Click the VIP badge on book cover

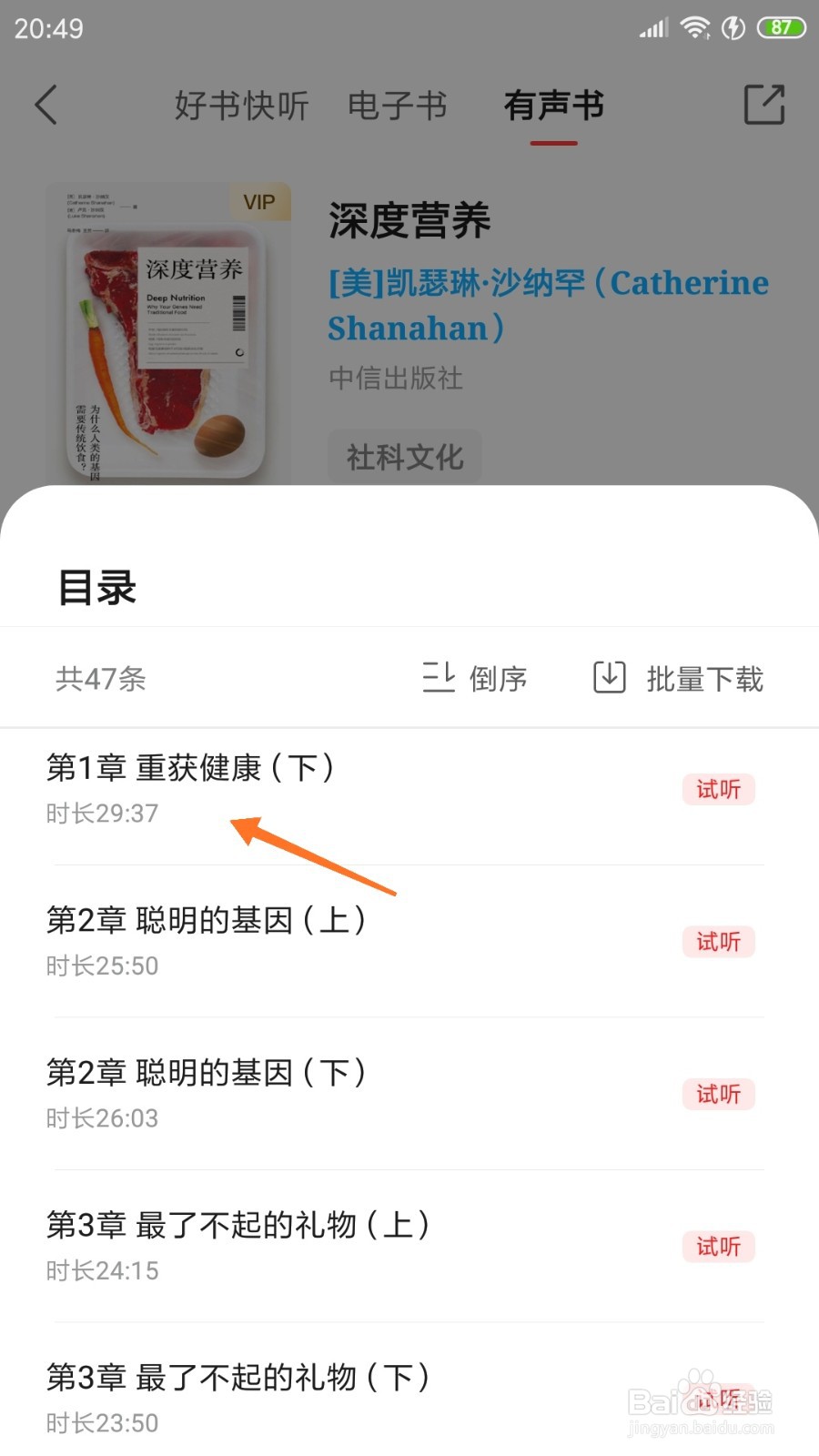click(x=259, y=202)
